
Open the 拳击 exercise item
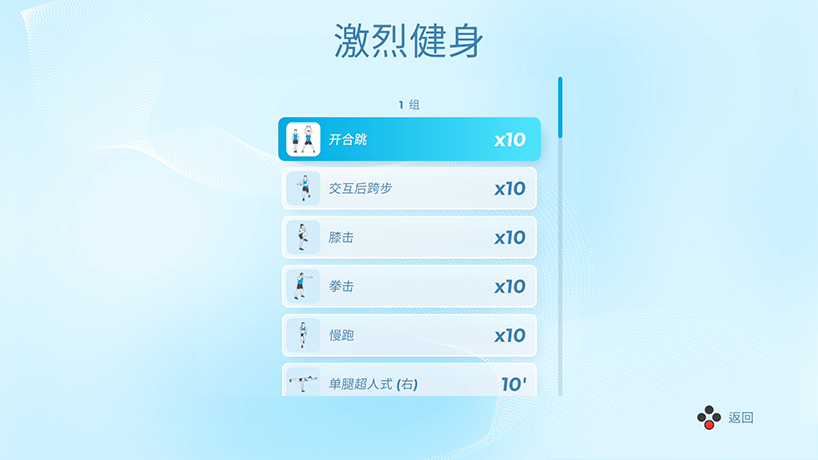coord(409,286)
